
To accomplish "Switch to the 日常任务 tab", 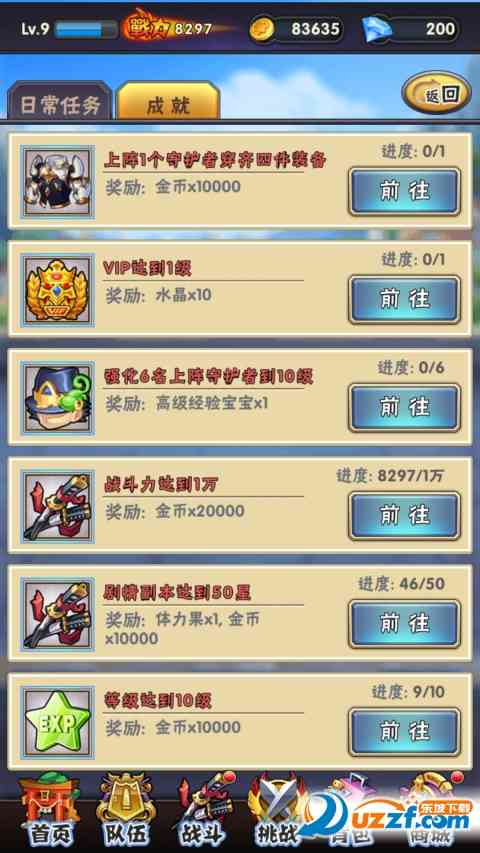I will pos(60,102).
